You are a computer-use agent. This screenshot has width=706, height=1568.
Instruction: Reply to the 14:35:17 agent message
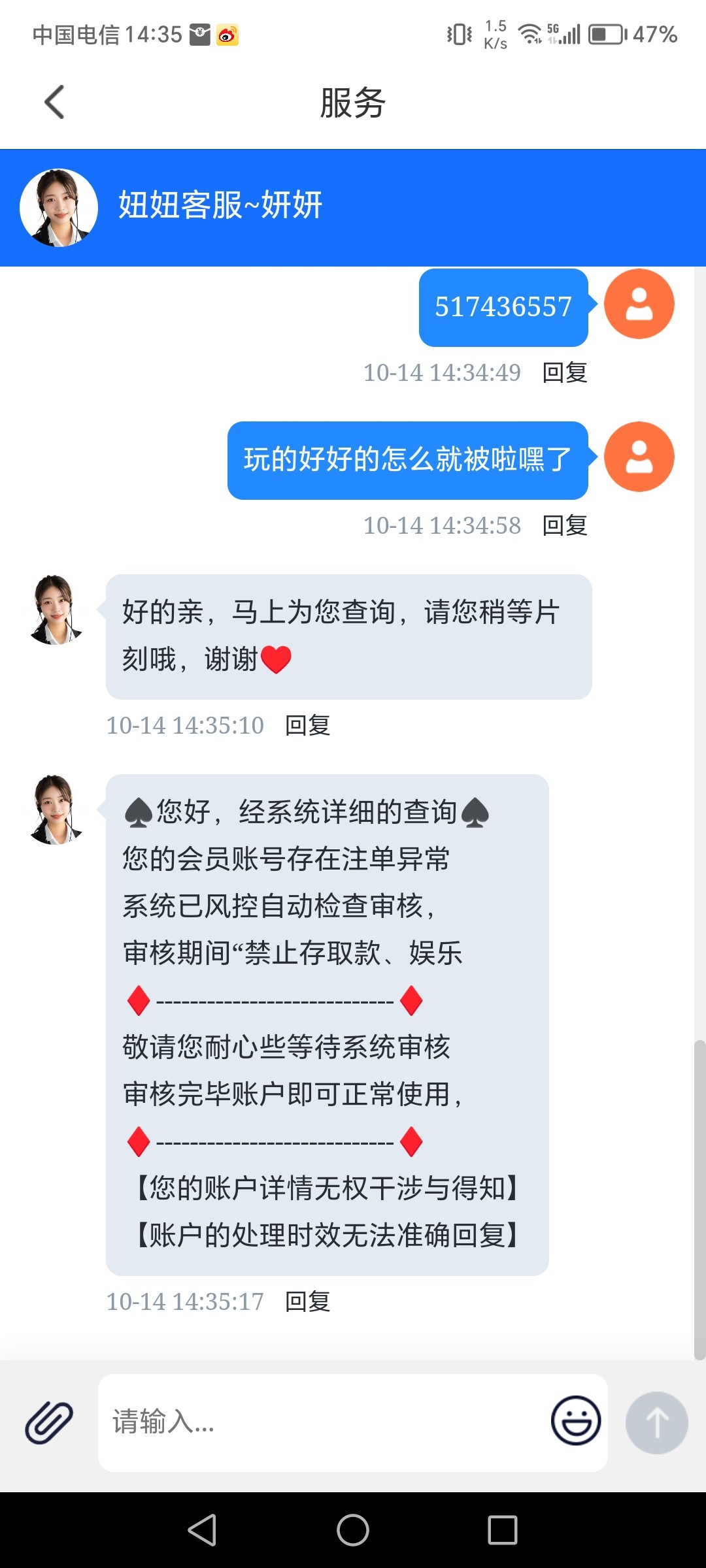point(307,1302)
